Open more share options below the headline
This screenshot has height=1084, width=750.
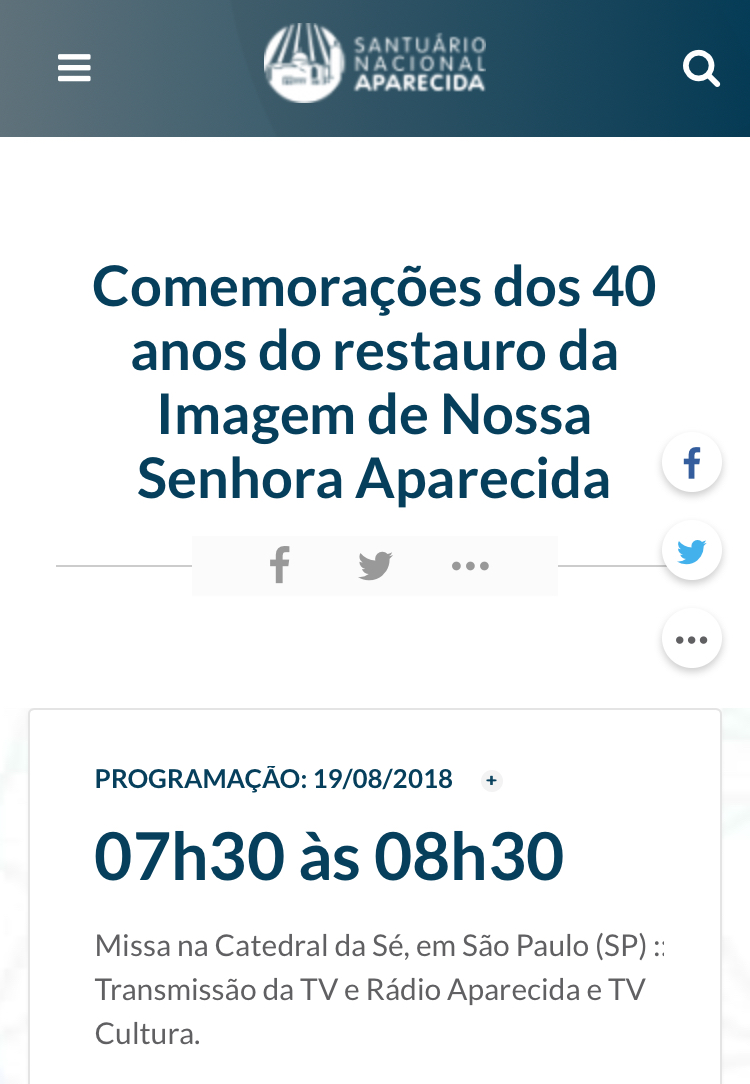(470, 566)
